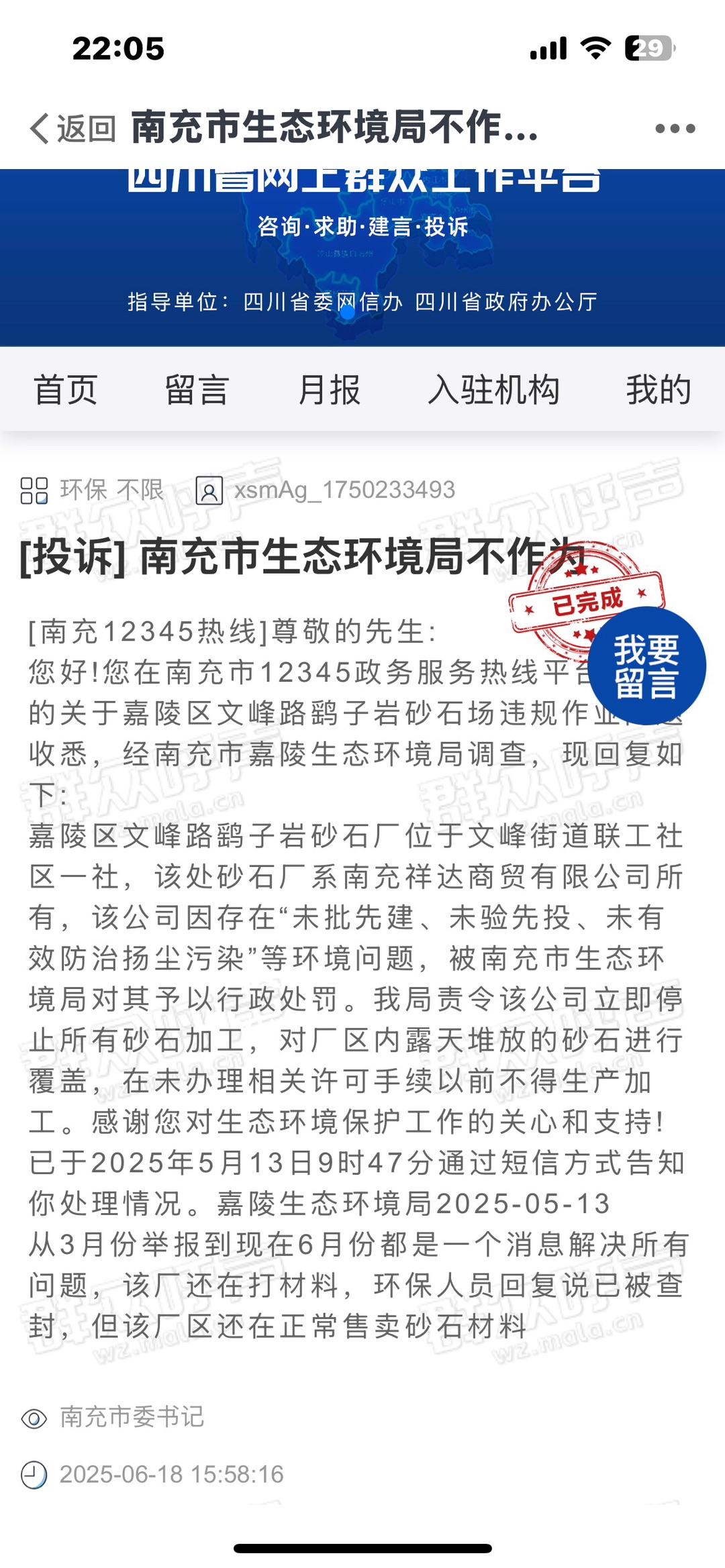Select the 入驻机构 tab
This screenshot has width=725, height=1568.
click(494, 390)
